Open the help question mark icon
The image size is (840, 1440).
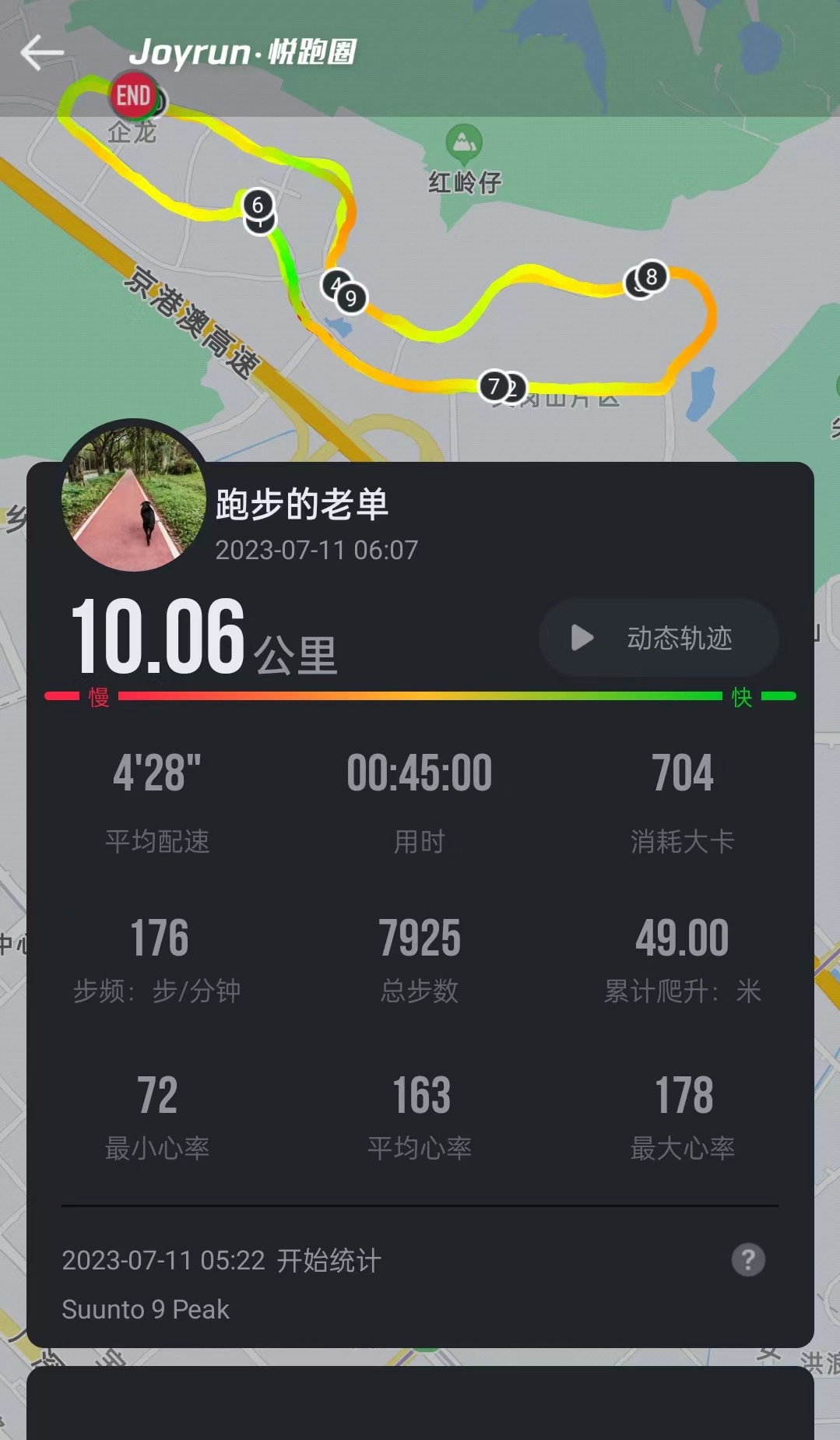tap(747, 1259)
